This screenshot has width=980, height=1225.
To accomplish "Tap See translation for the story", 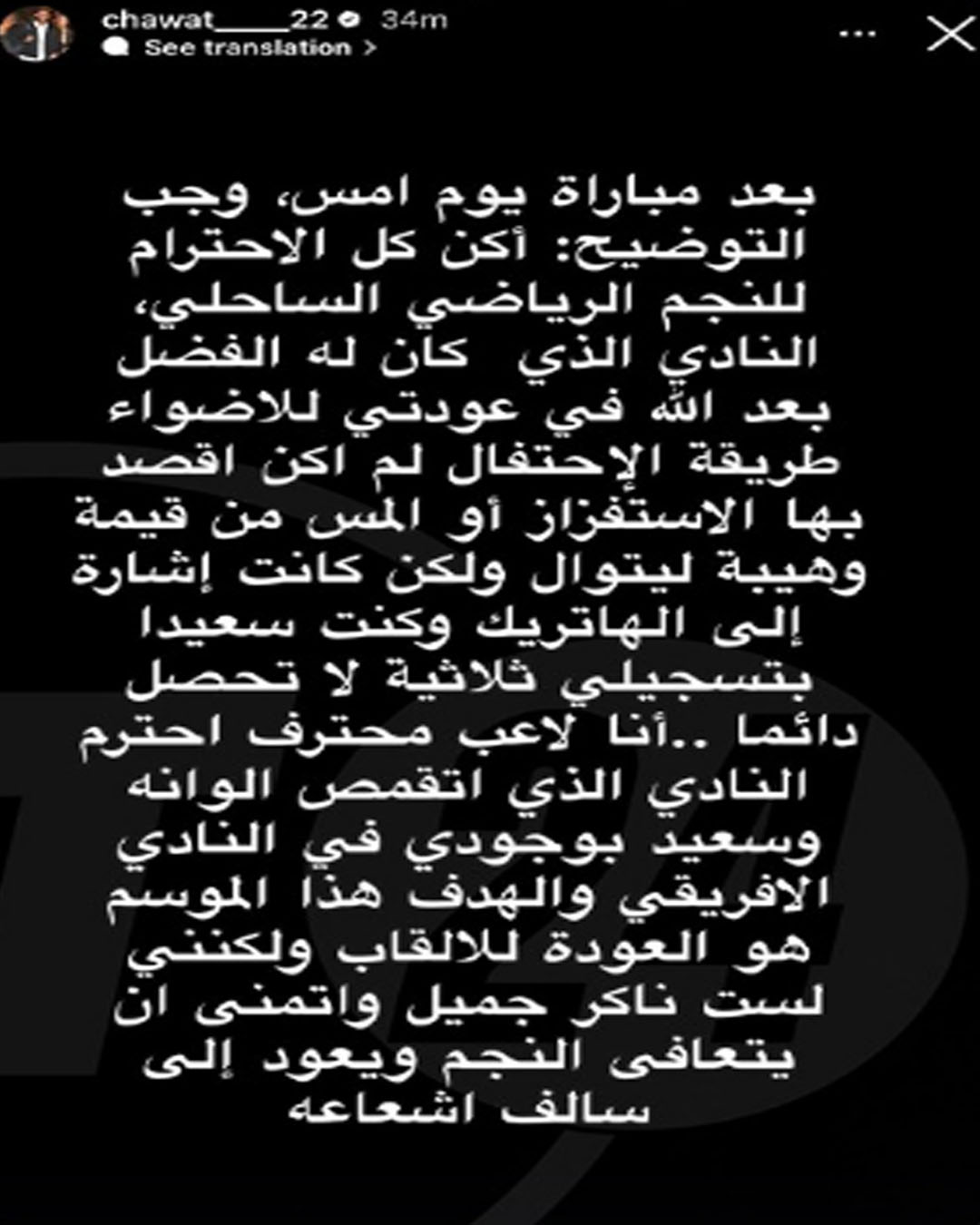I will (246, 48).
